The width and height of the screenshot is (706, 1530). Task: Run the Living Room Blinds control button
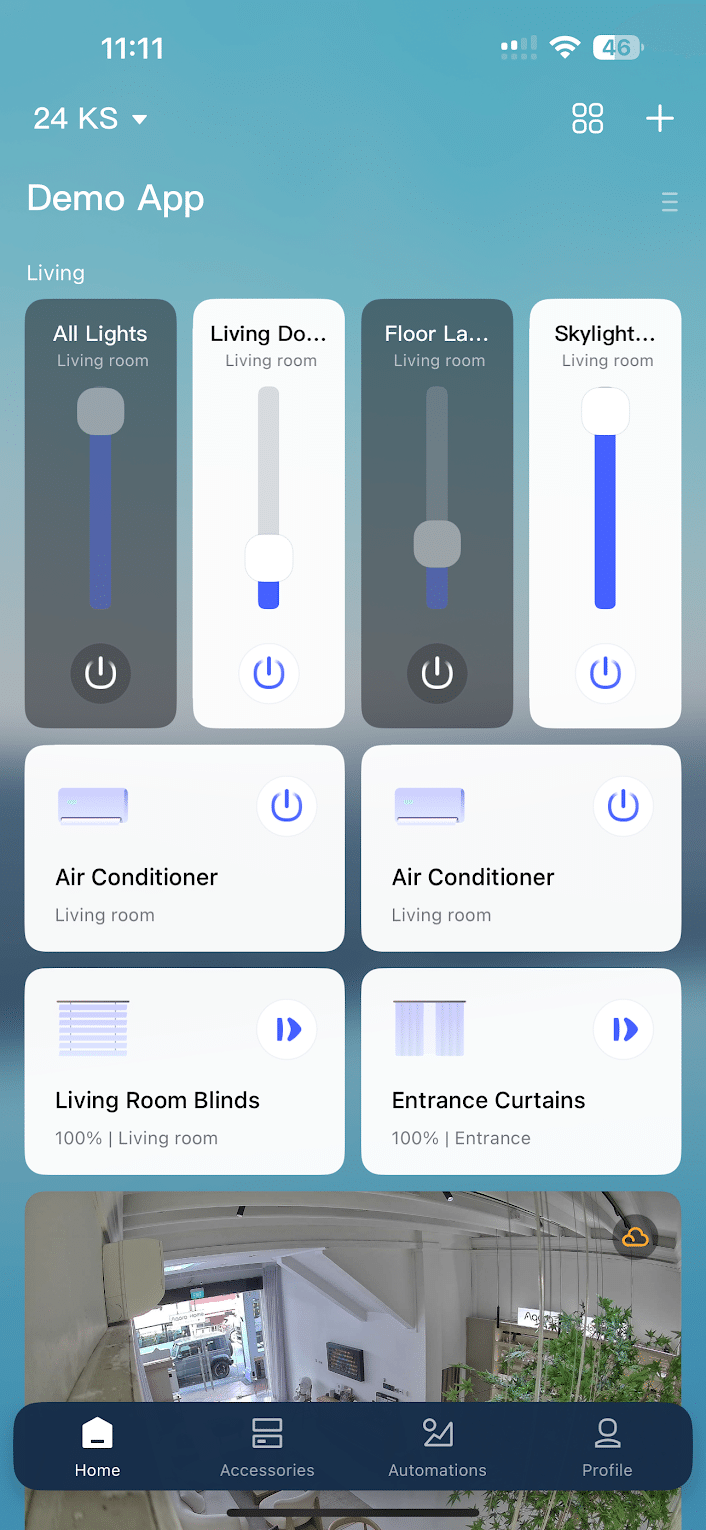pos(287,1029)
